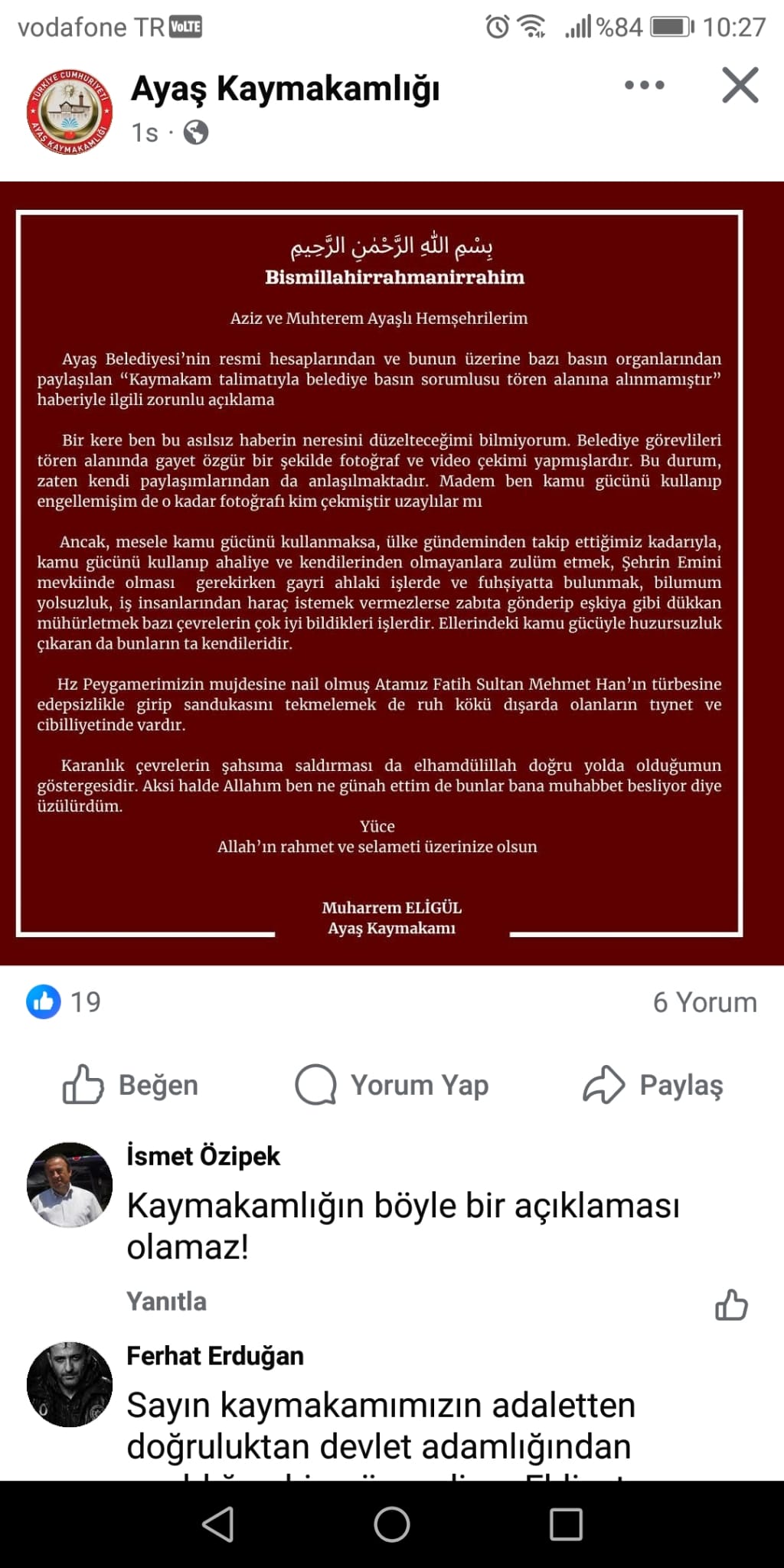Close the post view
The width and height of the screenshot is (784, 1568).
pyautogui.click(x=740, y=85)
